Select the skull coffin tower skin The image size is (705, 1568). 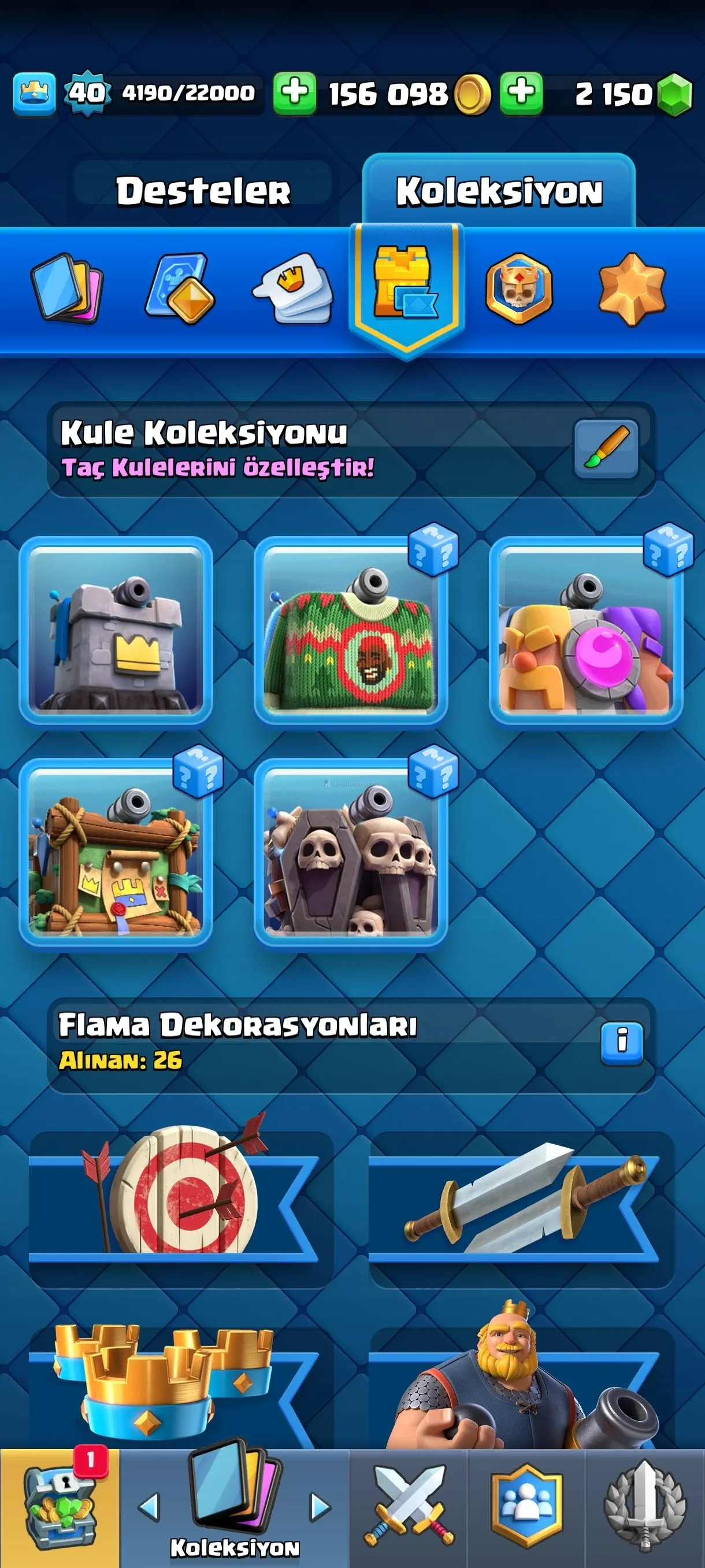350,852
